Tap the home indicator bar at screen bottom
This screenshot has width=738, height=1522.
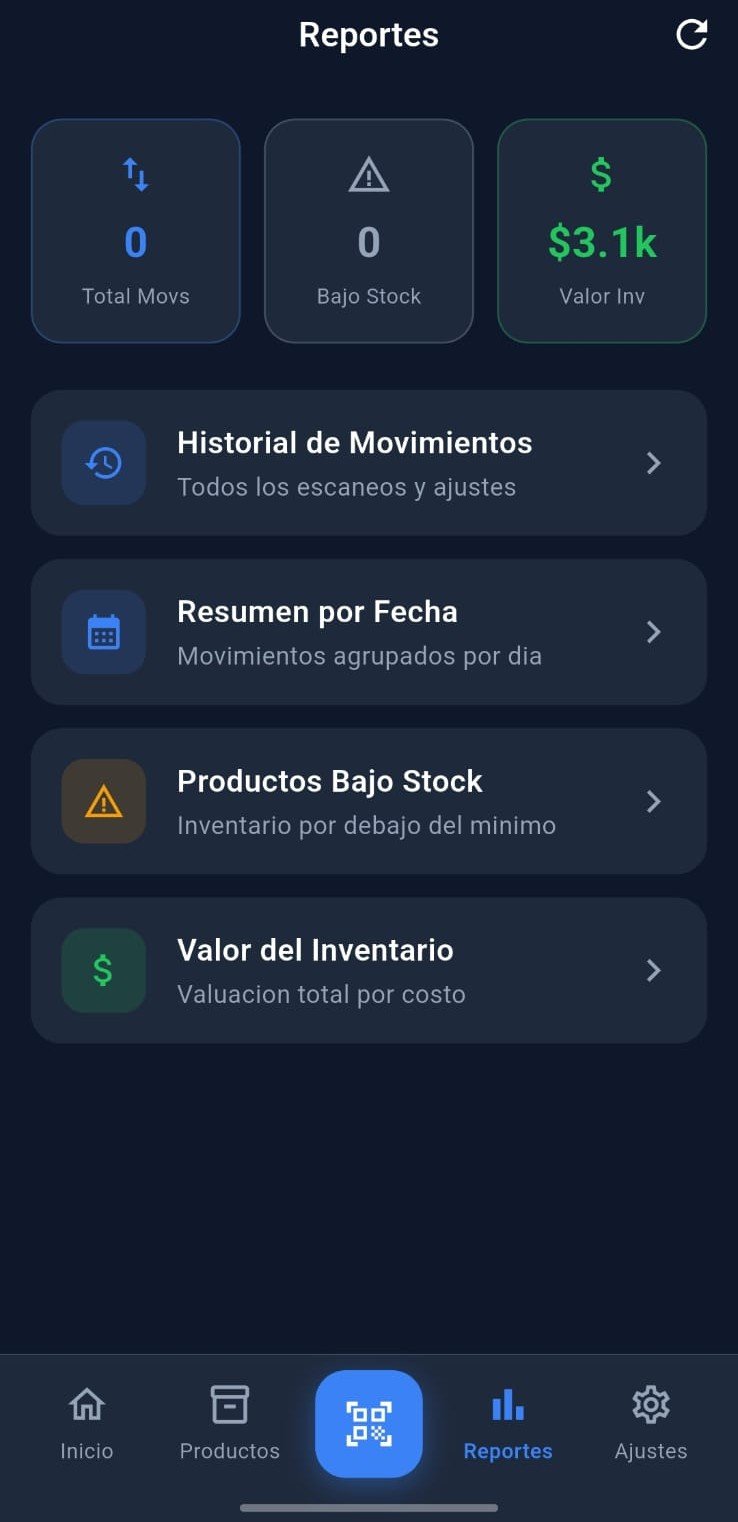tap(368, 1508)
